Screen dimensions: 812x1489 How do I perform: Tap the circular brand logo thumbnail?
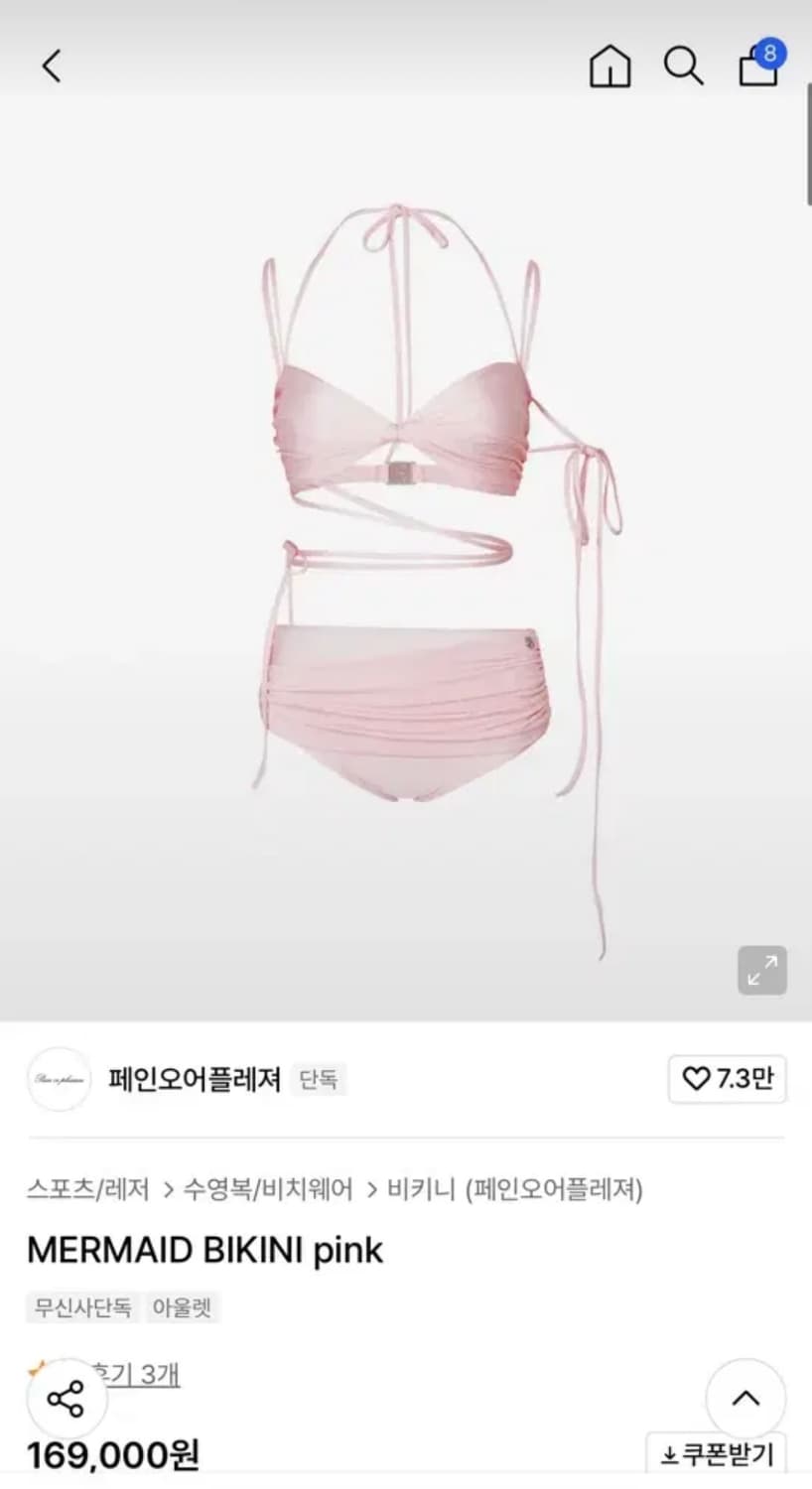(58, 1078)
